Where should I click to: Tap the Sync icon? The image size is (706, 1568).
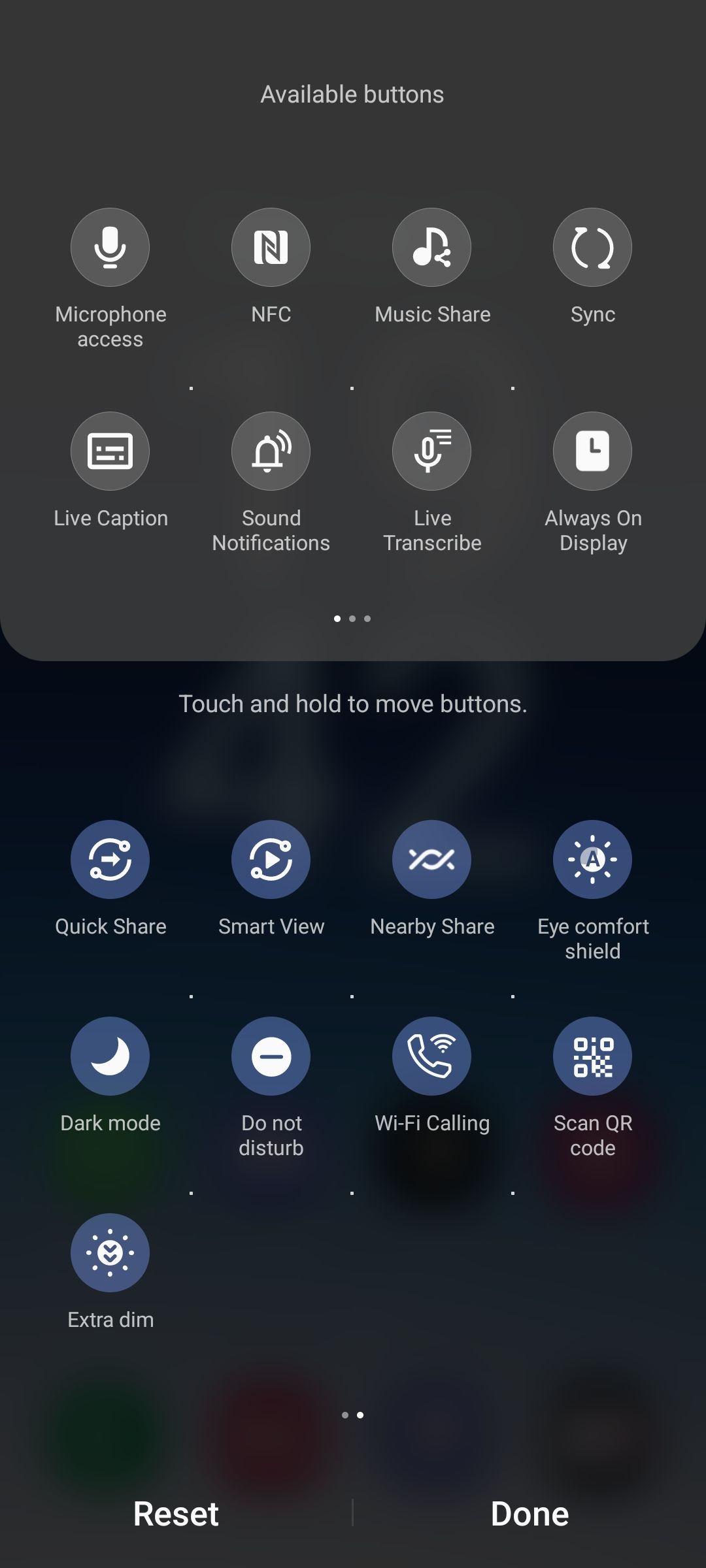tap(592, 247)
